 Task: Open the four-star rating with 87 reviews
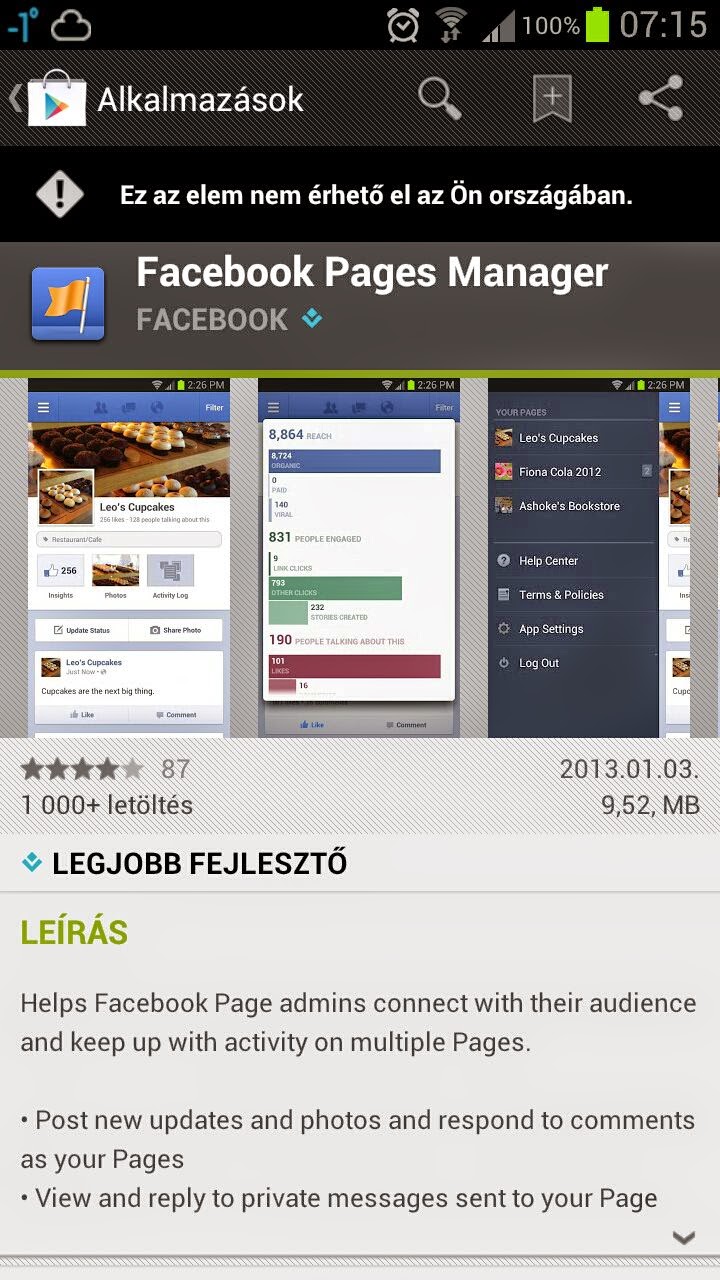point(105,769)
